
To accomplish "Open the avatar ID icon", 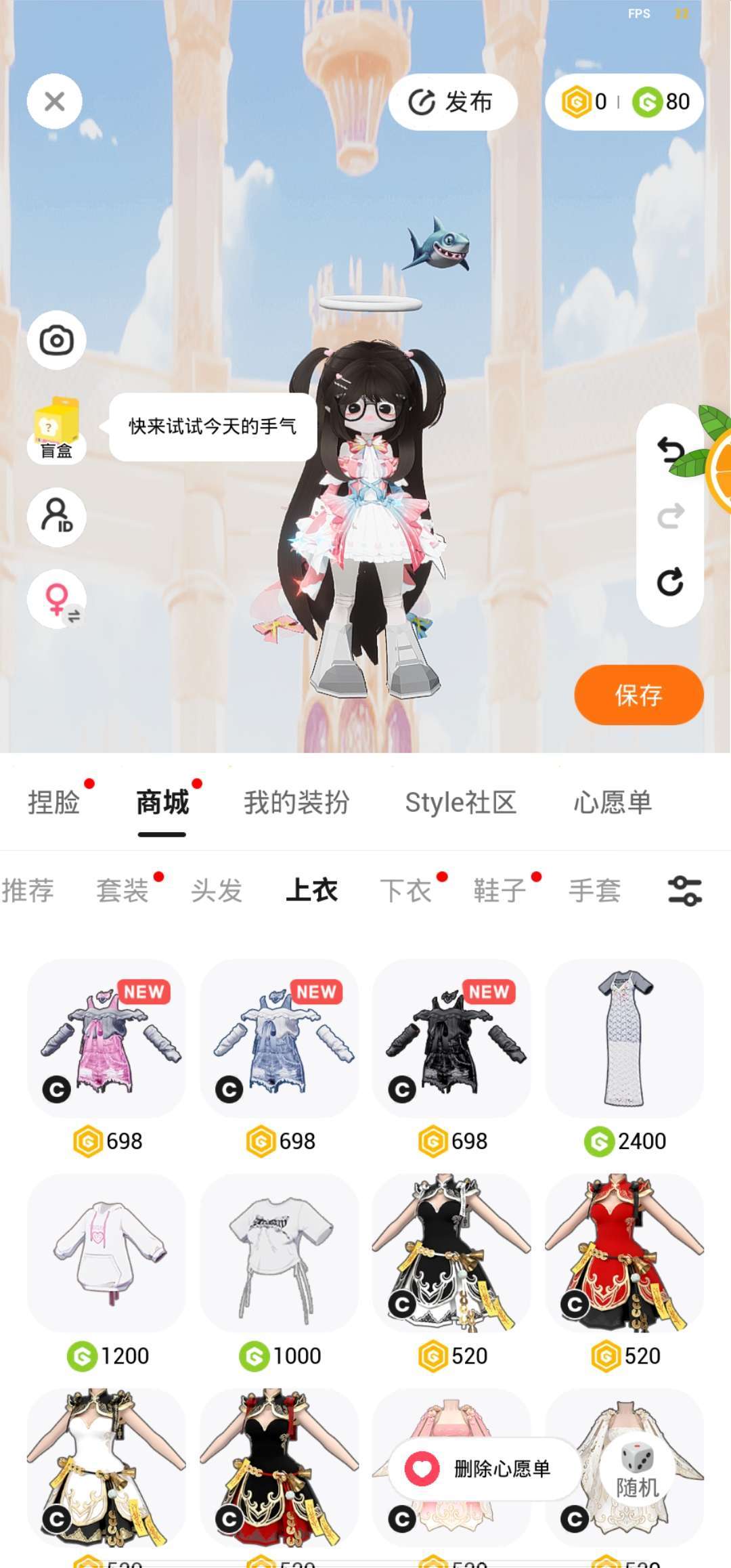I will (x=56, y=517).
